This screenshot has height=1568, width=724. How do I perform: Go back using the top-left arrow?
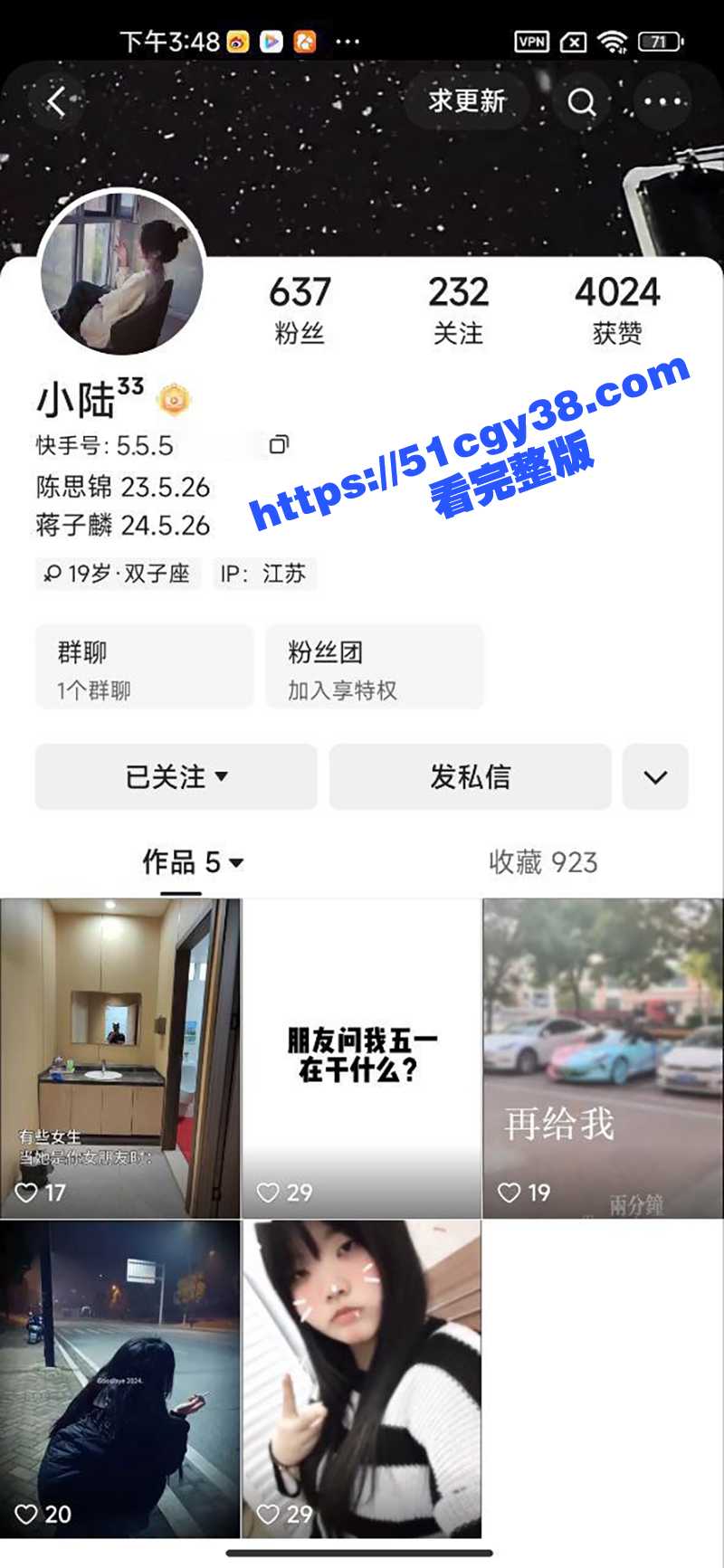(x=57, y=101)
